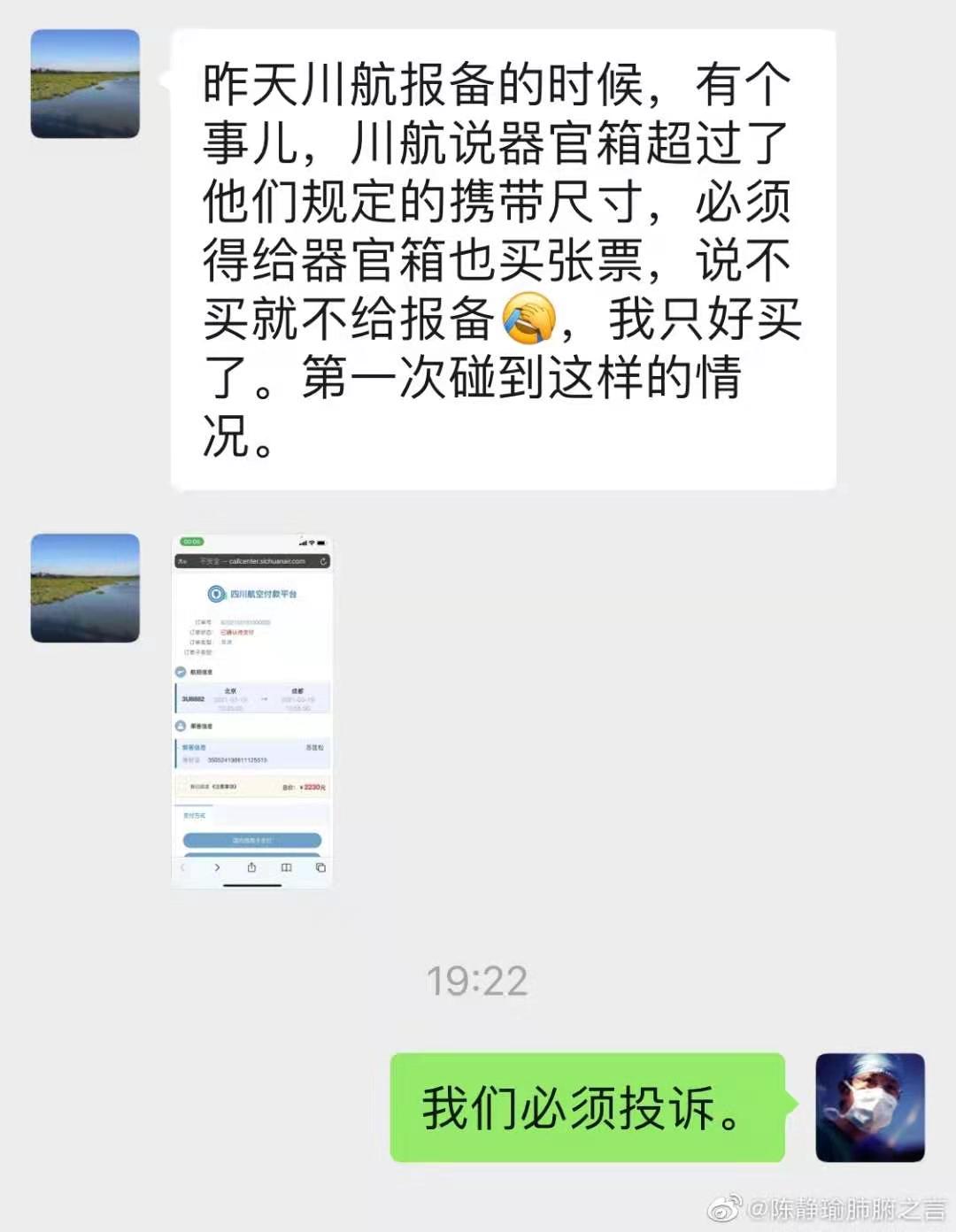Tap the airplane icon beside 航班信息
956x1232 pixels.
(179, 671)
